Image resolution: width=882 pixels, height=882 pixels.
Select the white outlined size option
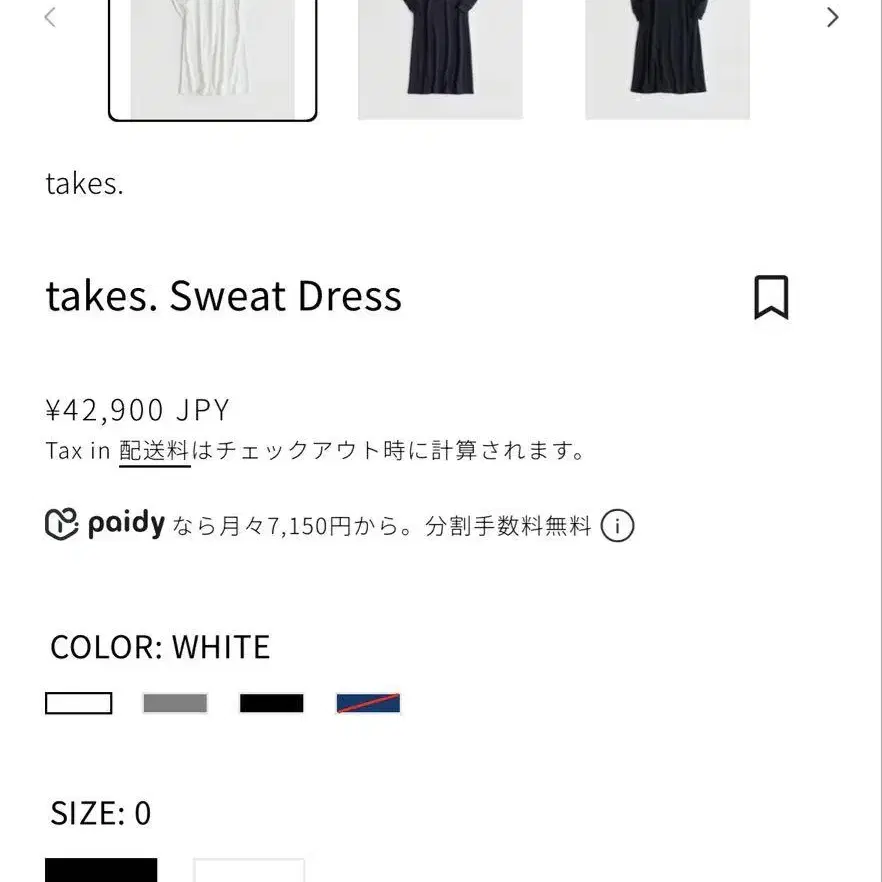pyautogui.click(x=249, y=870)
